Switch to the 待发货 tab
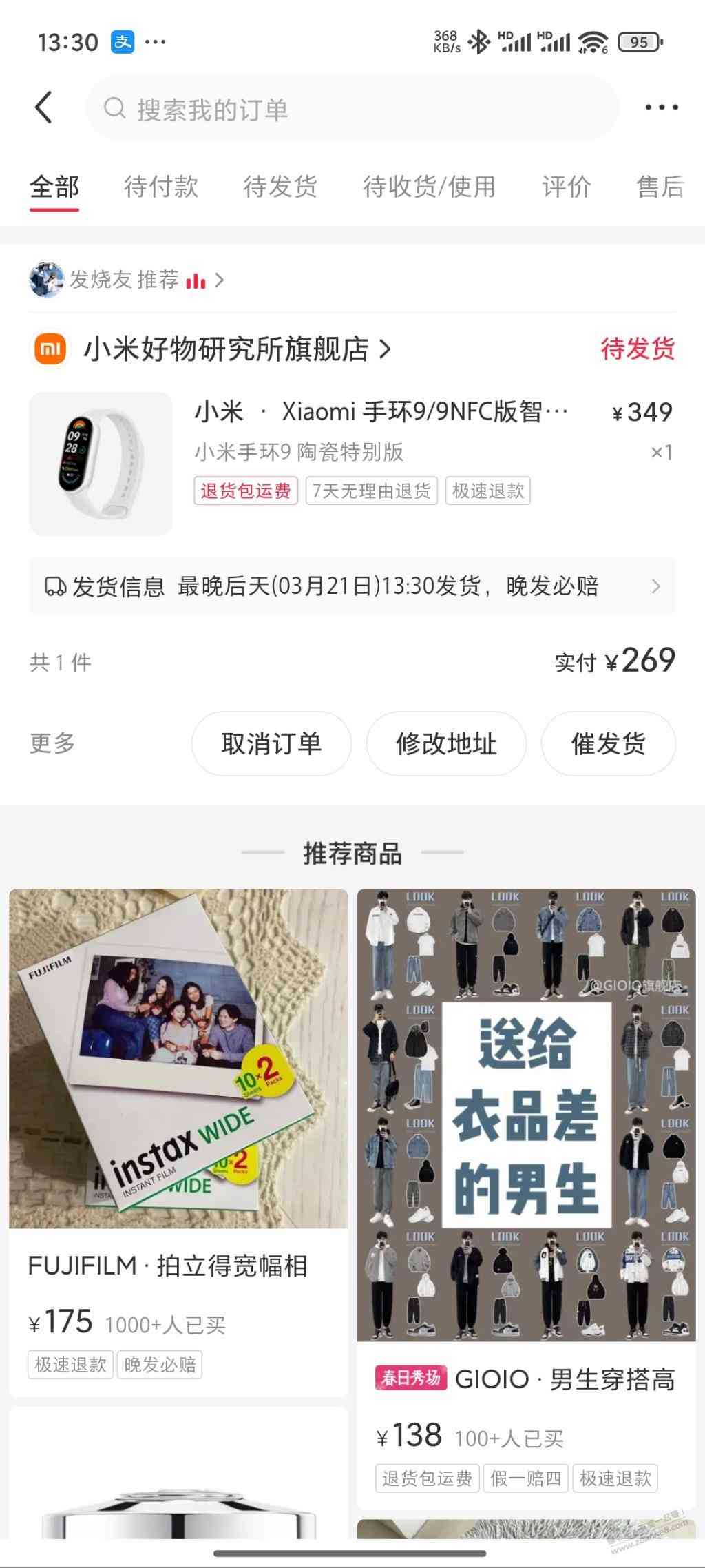This screenshot has height=1568, width=705. coord(280,187)
